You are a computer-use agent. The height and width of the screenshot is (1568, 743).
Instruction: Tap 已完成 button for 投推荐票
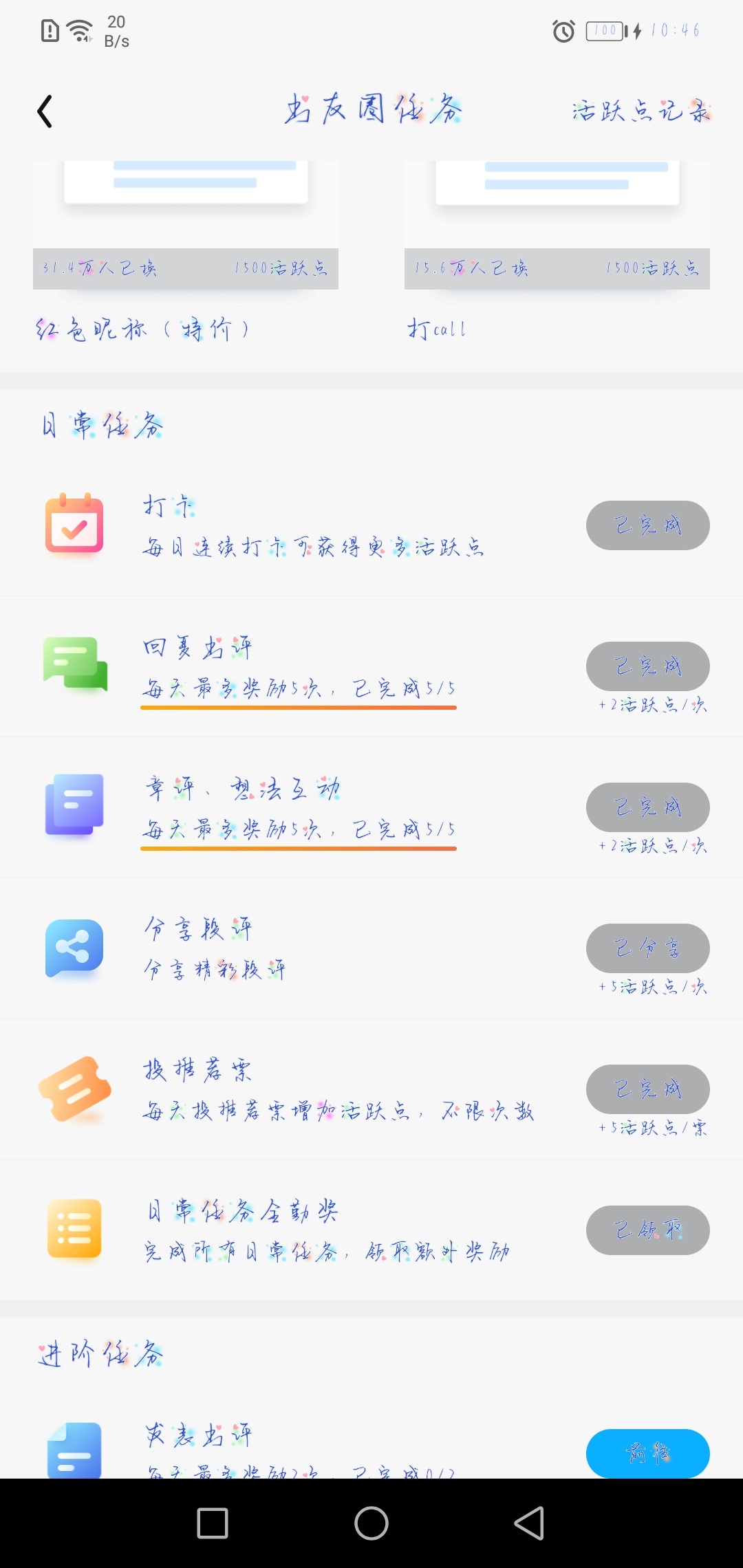pyautogui.click(x=647, y=1089)
